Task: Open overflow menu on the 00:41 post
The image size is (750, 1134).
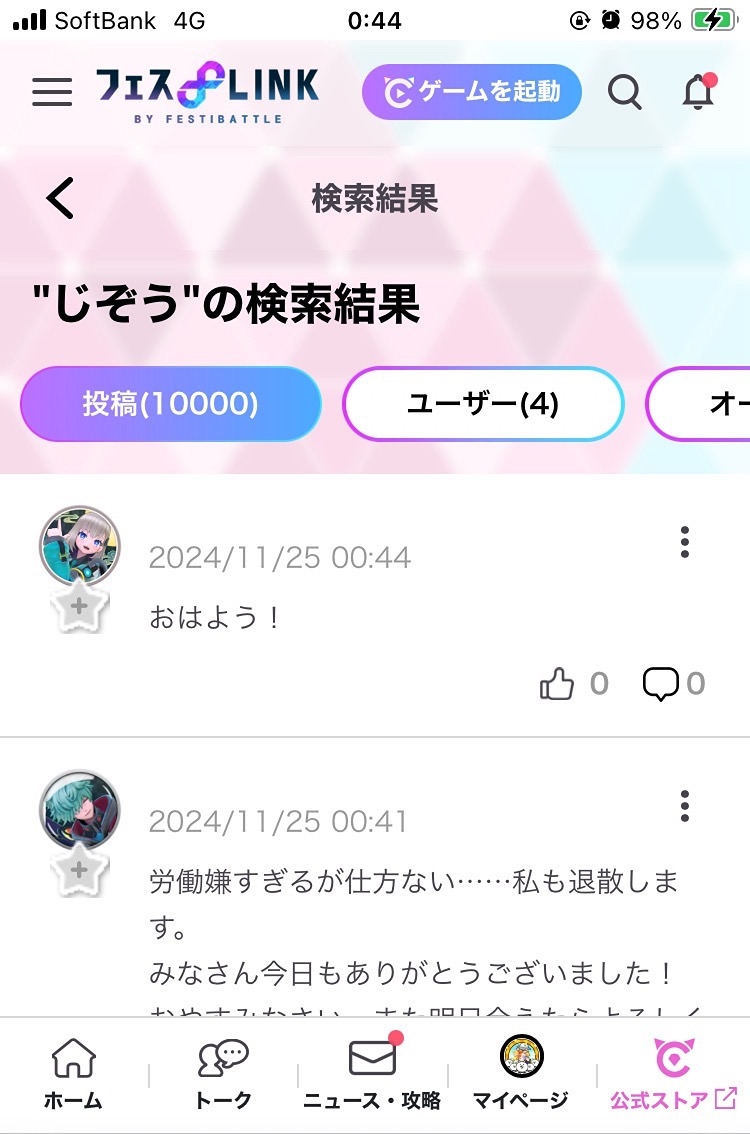Action: (685, 806)
